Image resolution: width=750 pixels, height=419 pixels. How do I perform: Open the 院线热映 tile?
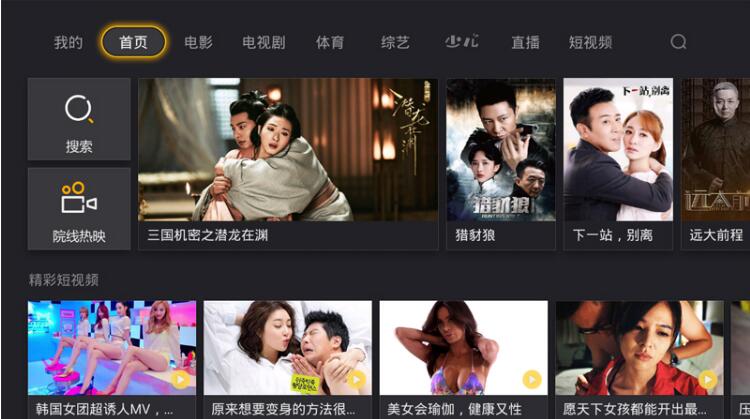click(x=79, y=209)
